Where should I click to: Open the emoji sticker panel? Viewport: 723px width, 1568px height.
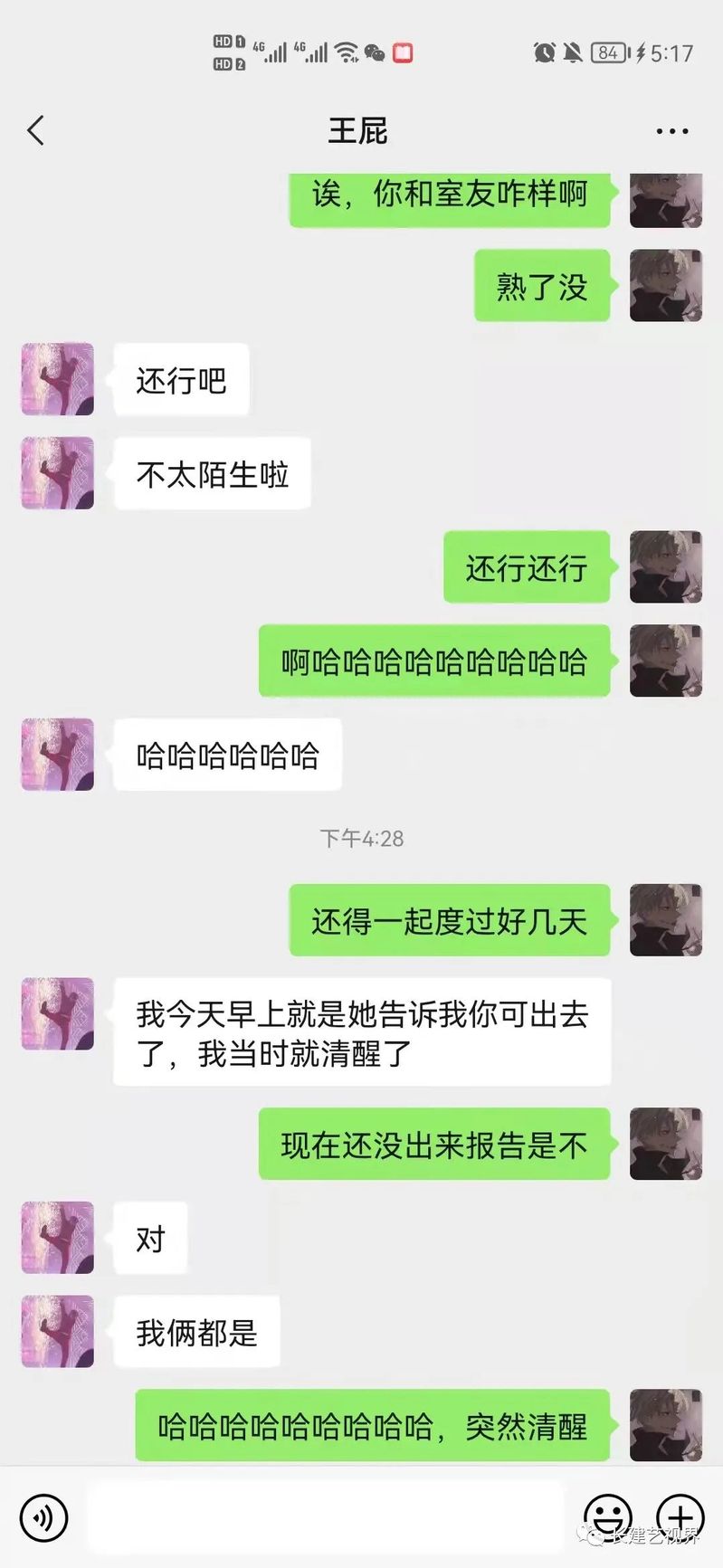click(607, 1516)
